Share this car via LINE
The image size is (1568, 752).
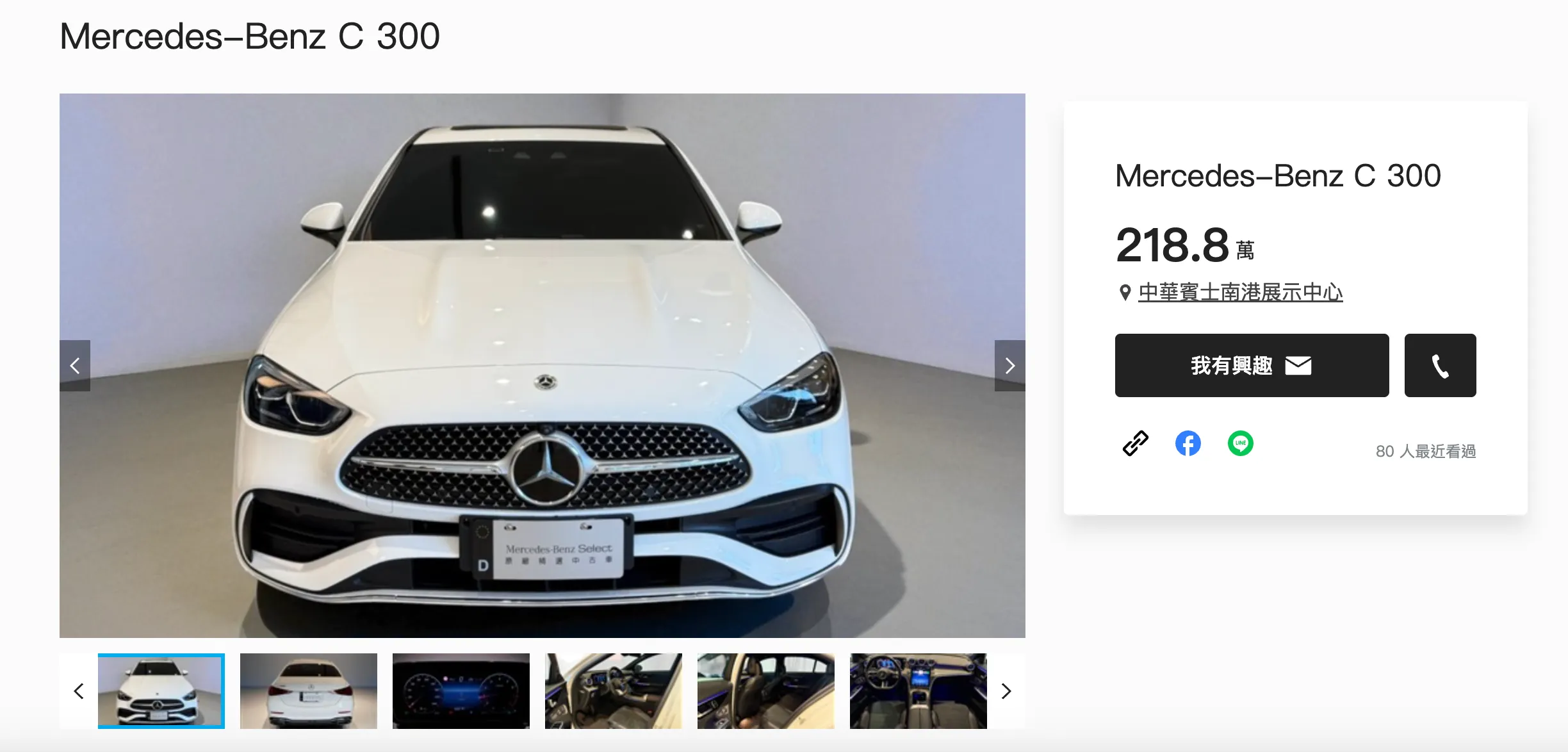[x=1240, y=443]
